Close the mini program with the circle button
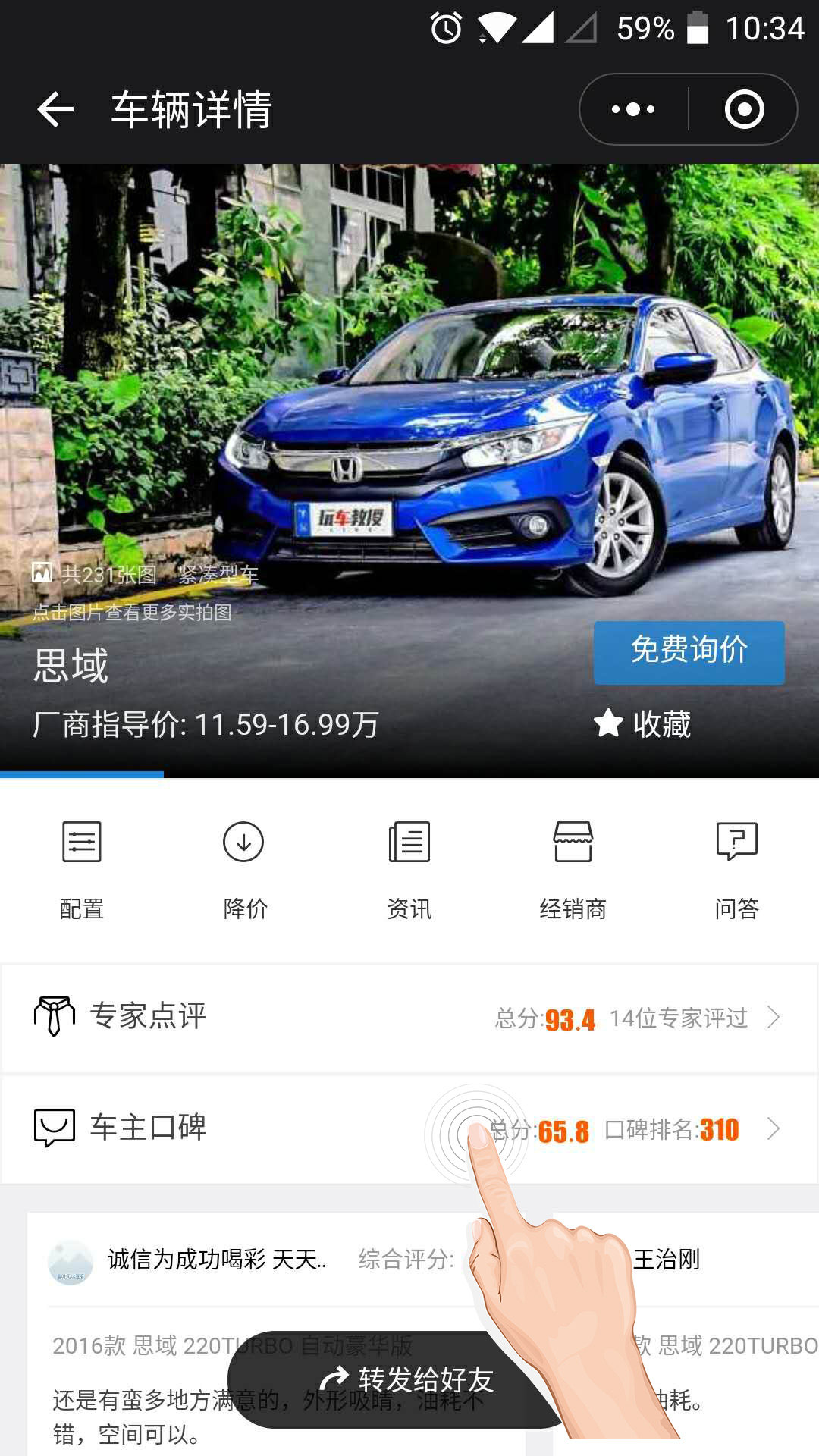The image size is (819, 1456). (x=744, y=110)
